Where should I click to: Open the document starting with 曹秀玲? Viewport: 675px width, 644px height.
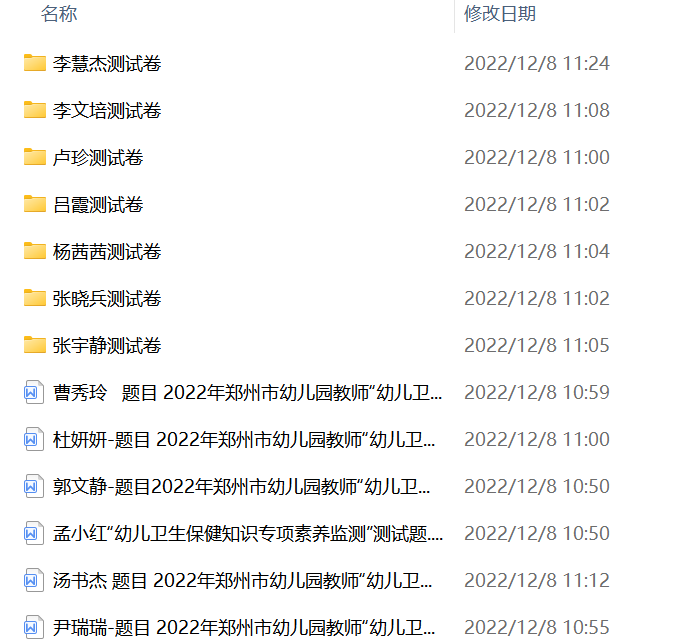[248, 393]
